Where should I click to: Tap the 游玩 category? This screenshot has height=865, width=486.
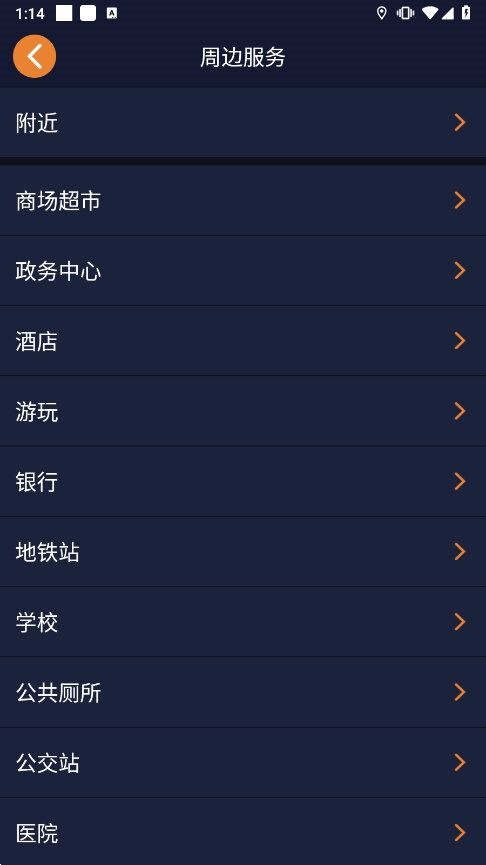[243, 411]
